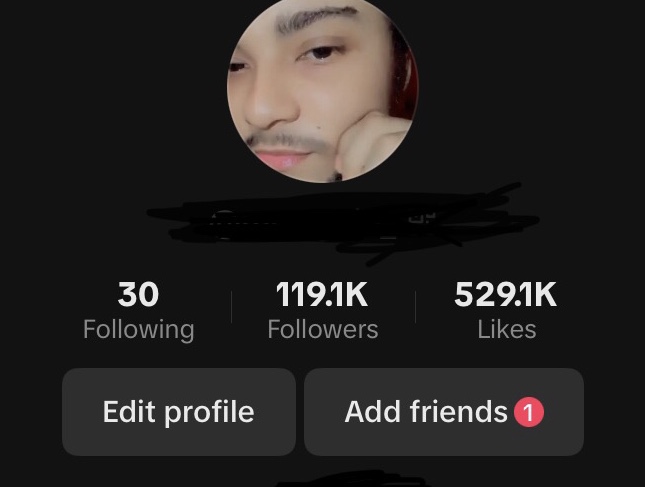View the 30 Following list
Image resolution: width=645 pixels, height=487 pixels.
click(138, 310)
